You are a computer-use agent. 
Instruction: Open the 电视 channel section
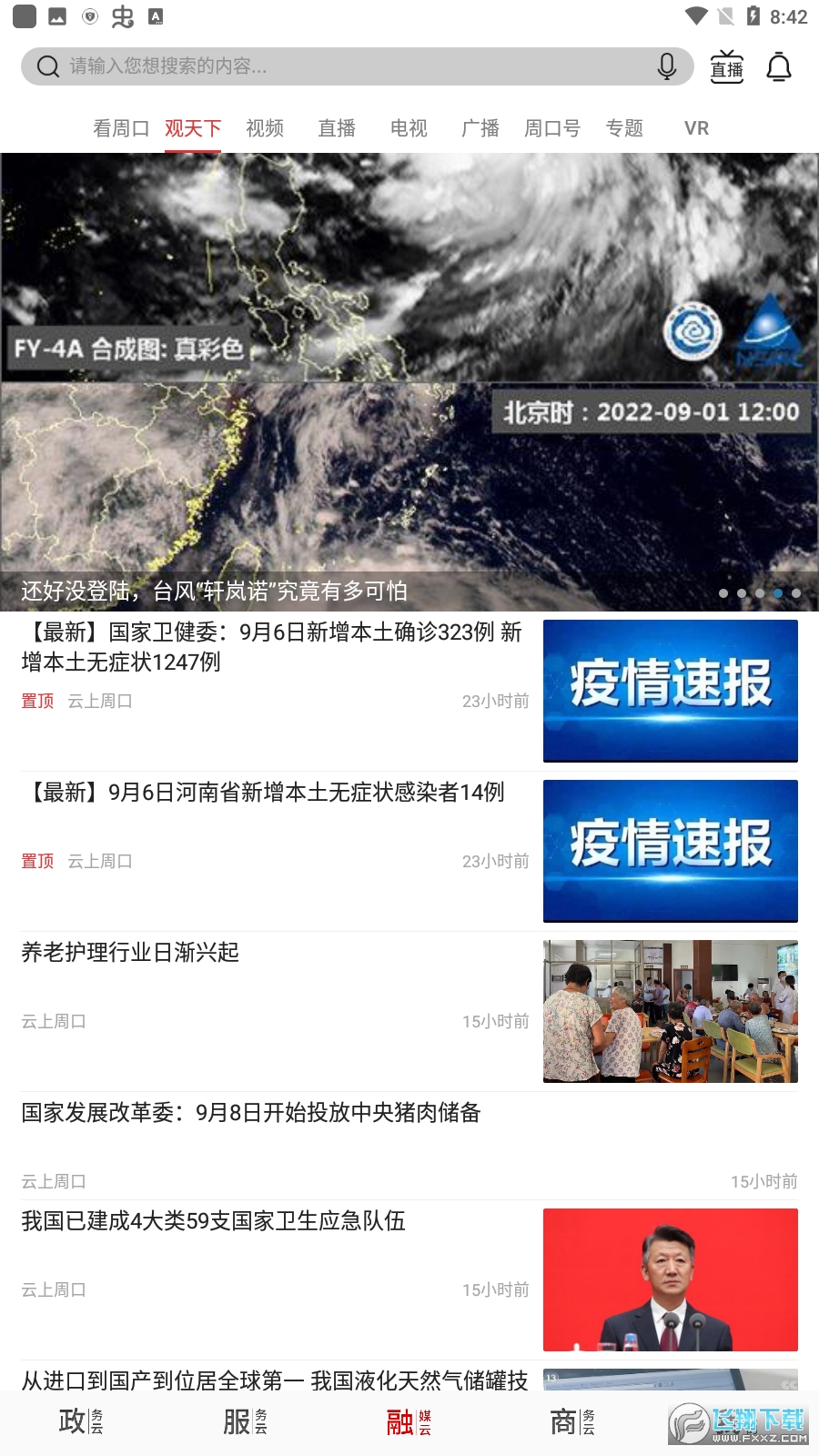409,128
